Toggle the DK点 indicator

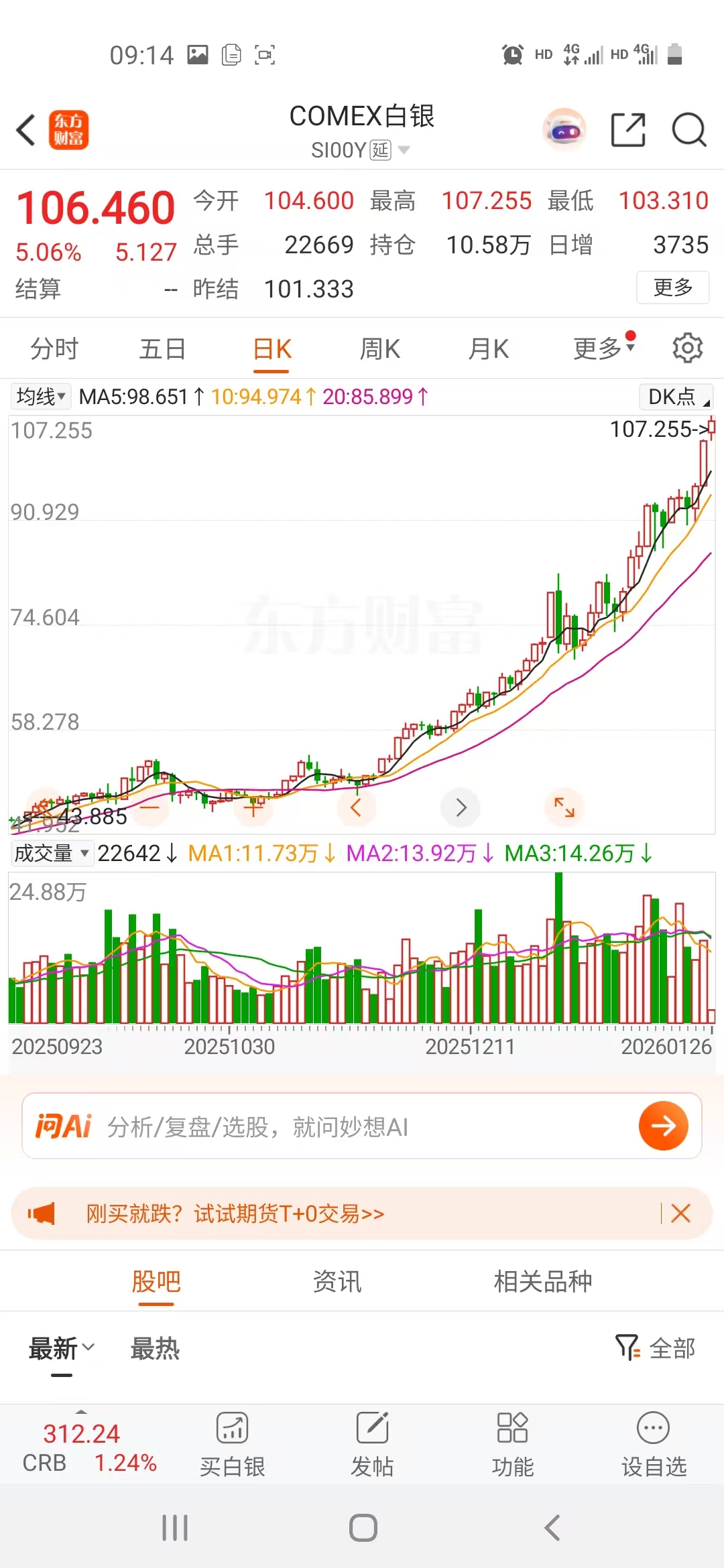(x=676, y=397)
